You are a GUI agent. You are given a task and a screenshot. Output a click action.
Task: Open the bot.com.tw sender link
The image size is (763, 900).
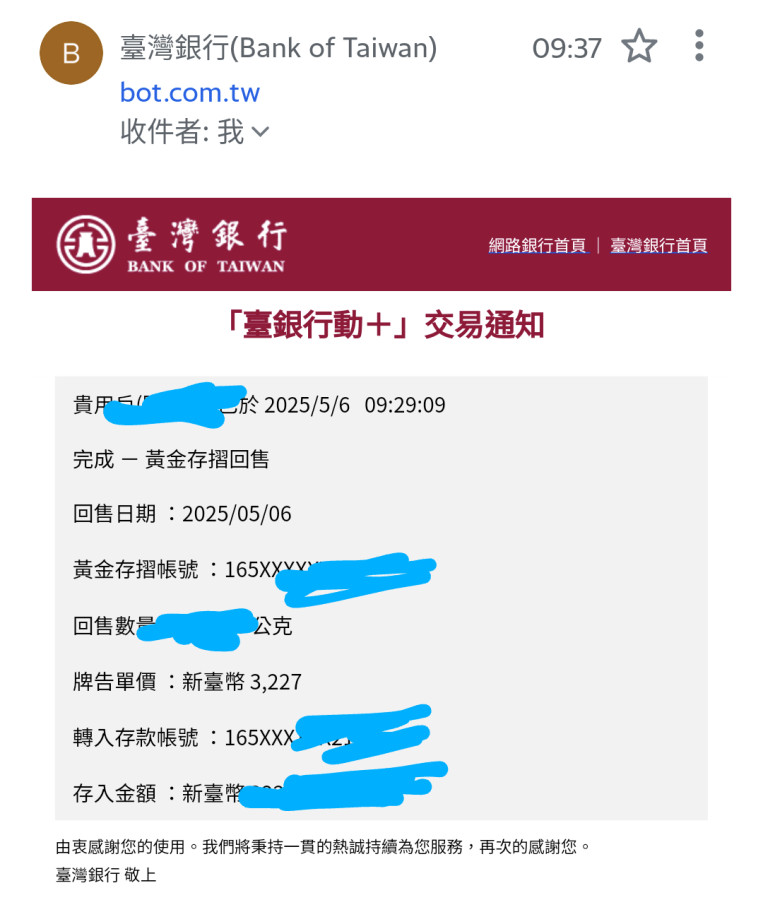(x=190, y=93)
